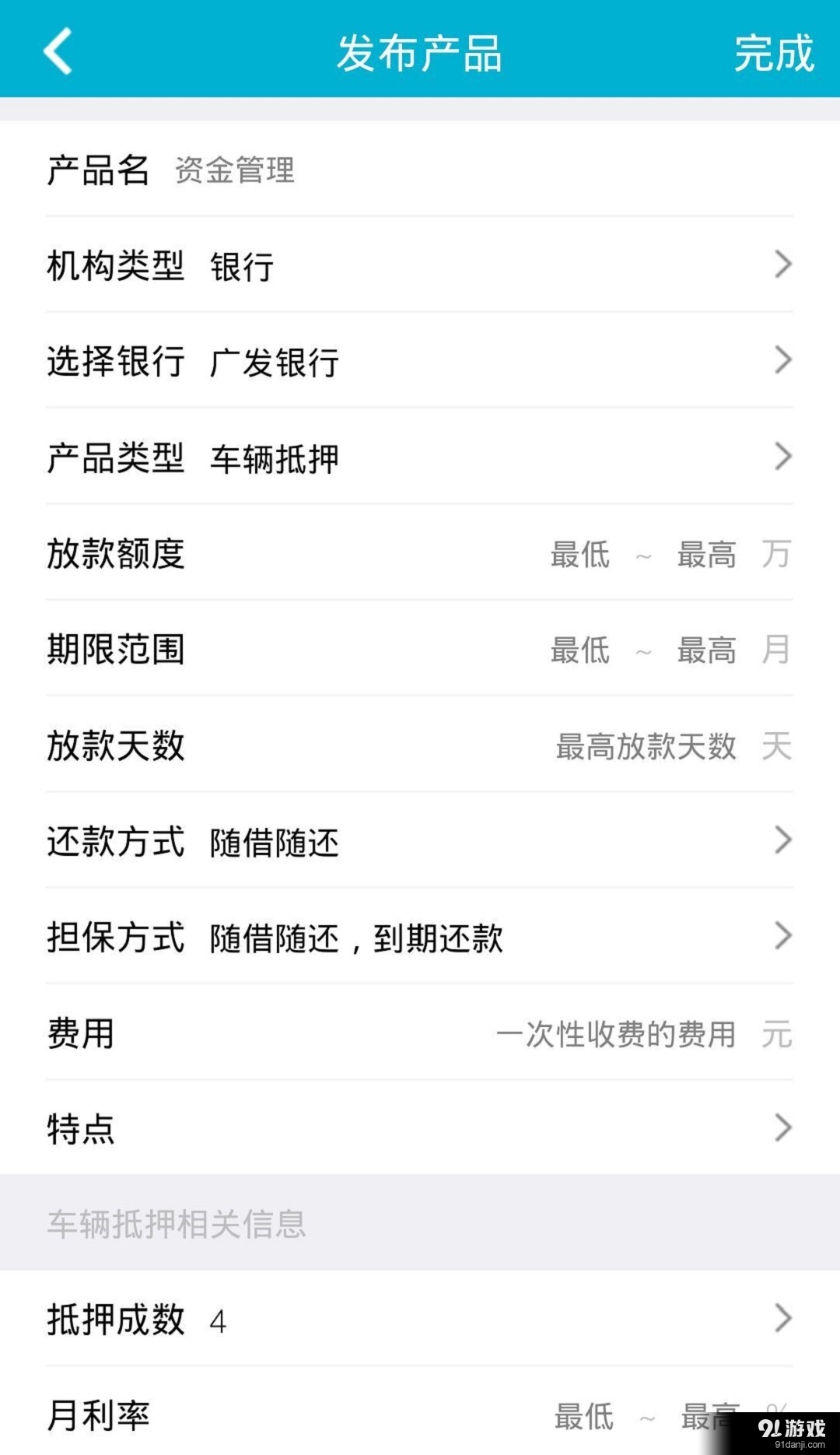Enter 最高 value for 放款额度

click(706, 555)
